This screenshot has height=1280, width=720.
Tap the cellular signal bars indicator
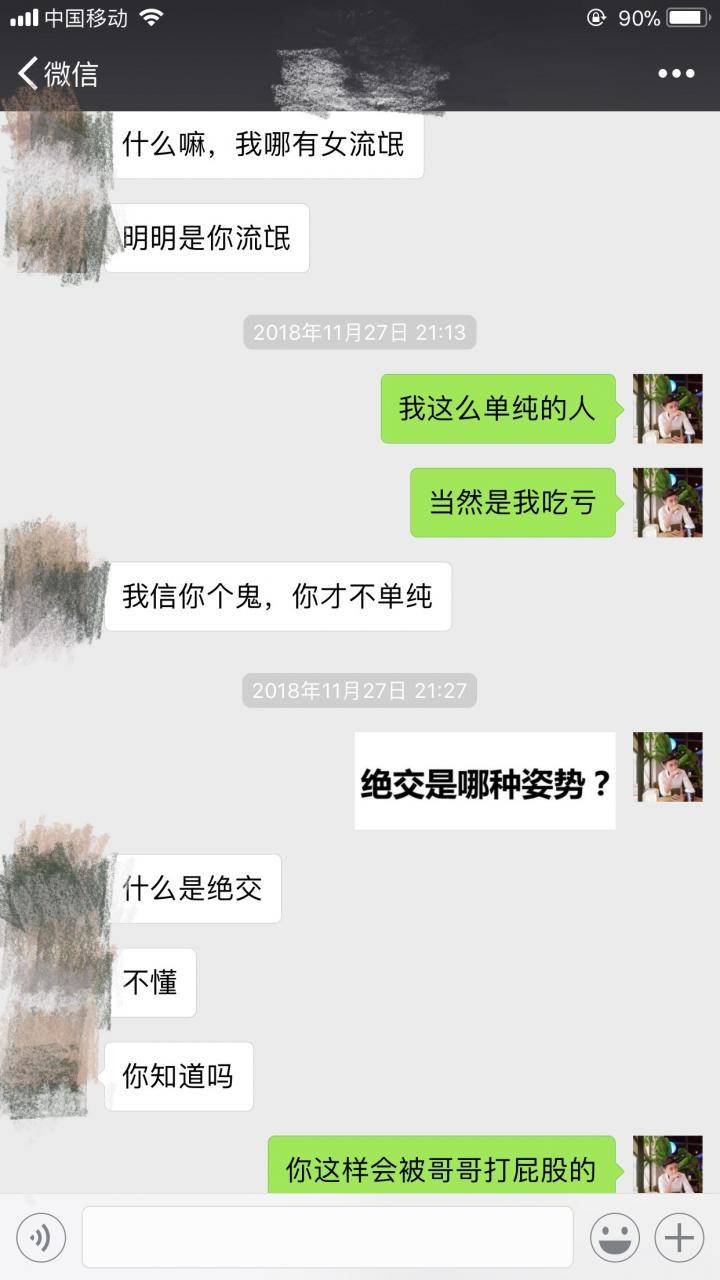tap(20, 16)
